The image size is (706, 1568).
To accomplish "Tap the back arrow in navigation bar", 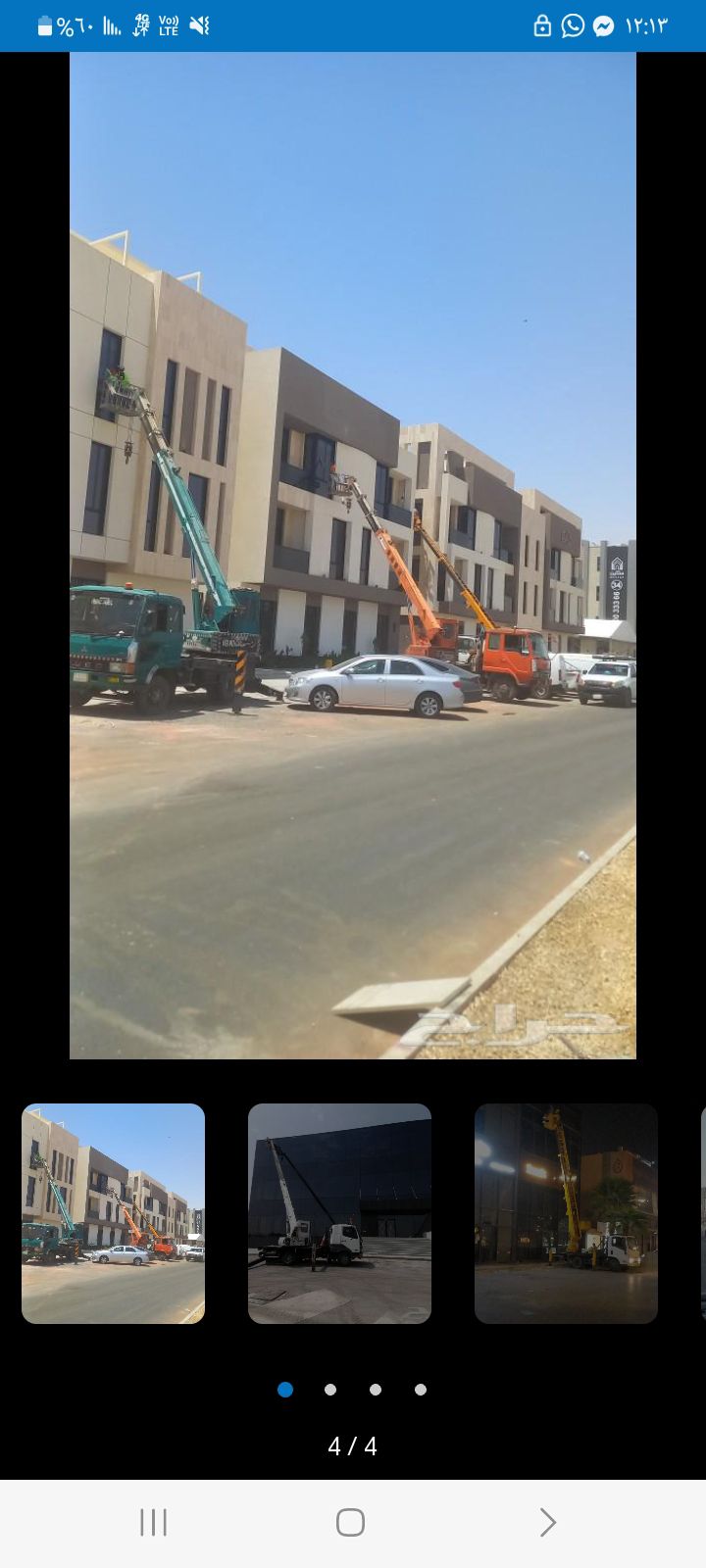I will [x=548, y=1522].
